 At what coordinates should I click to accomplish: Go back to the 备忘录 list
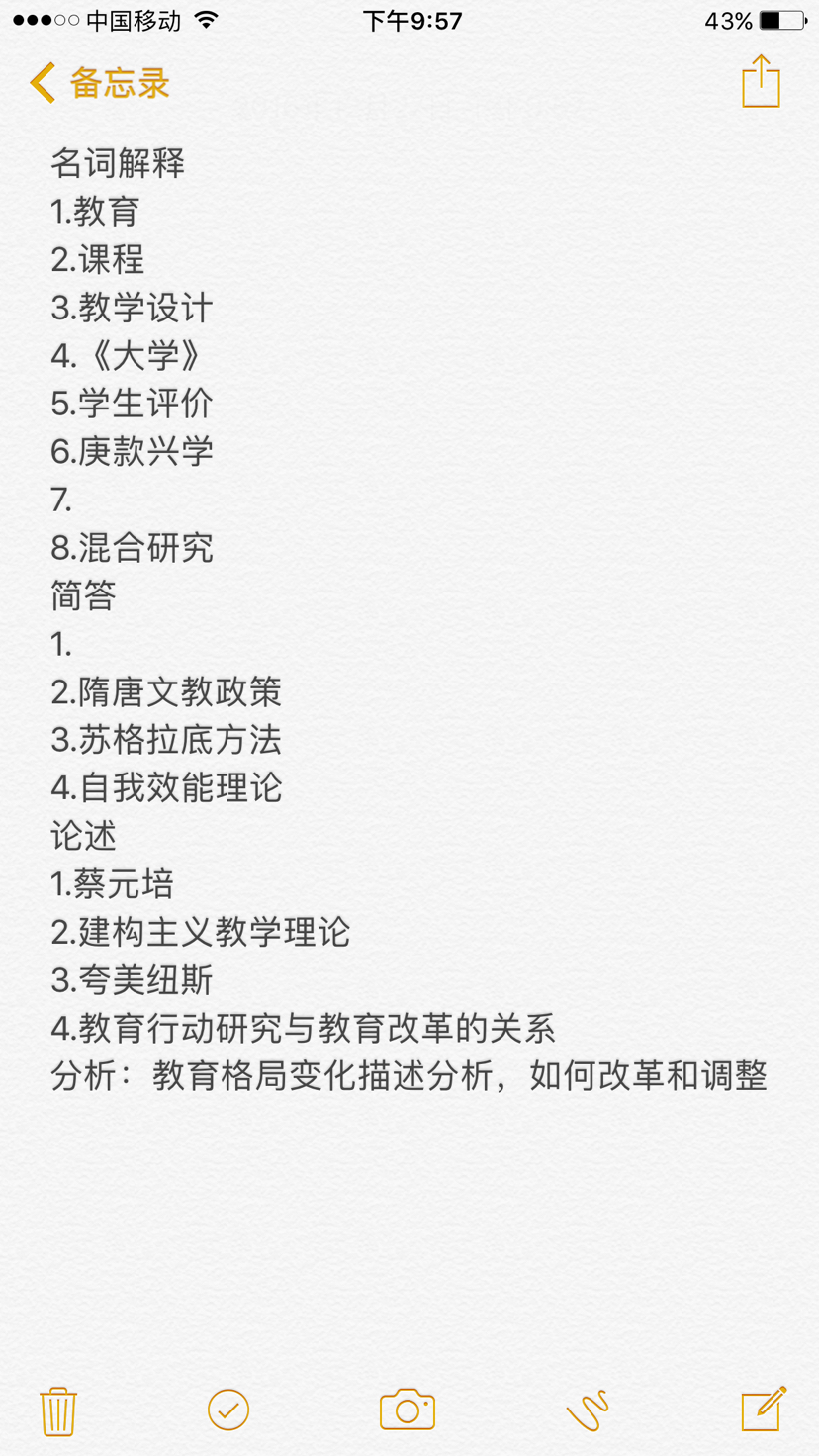point(99,83)
